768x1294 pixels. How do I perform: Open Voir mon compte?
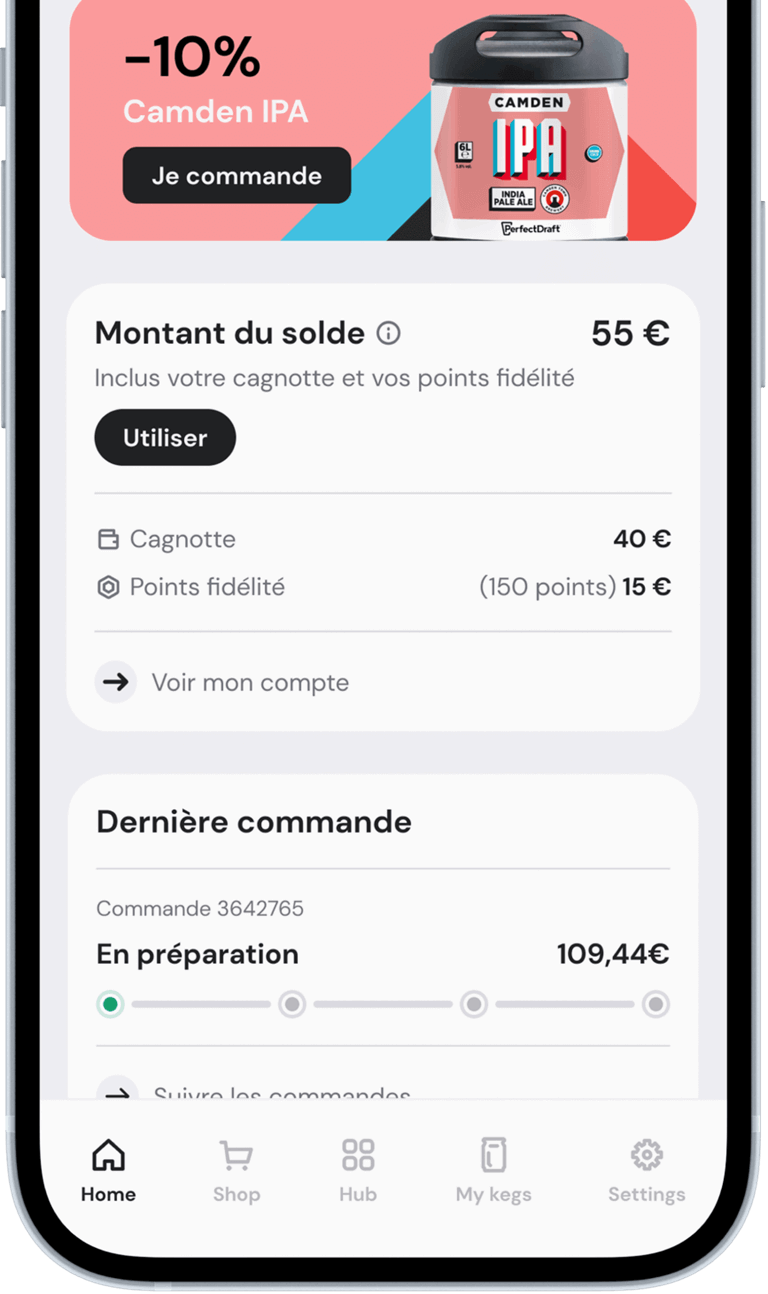pos(250,683)
